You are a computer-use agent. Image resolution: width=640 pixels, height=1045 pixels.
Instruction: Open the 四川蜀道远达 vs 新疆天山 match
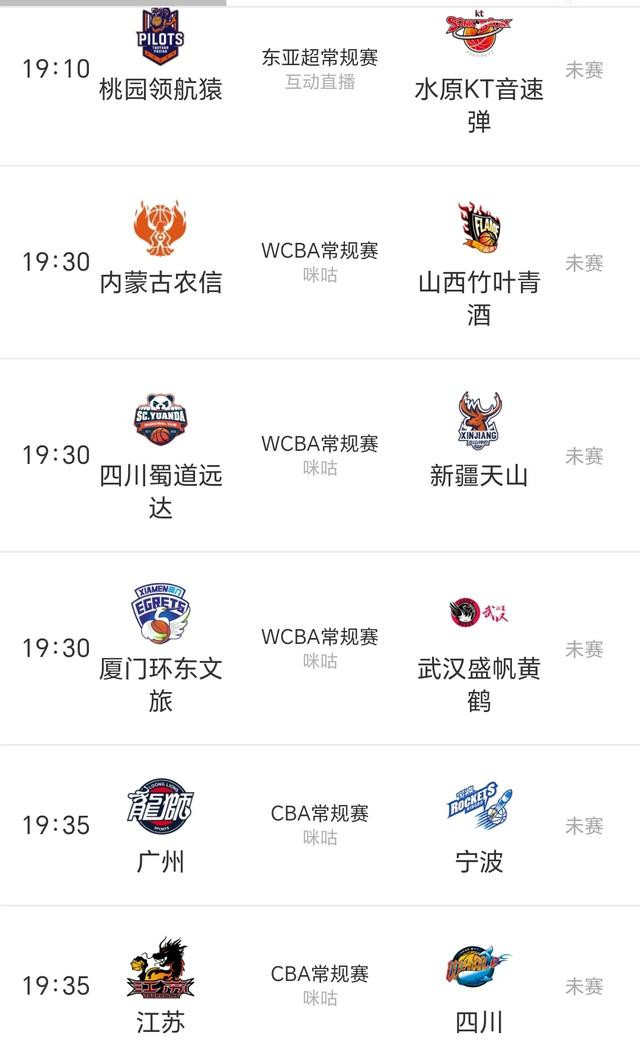(320, 455)
